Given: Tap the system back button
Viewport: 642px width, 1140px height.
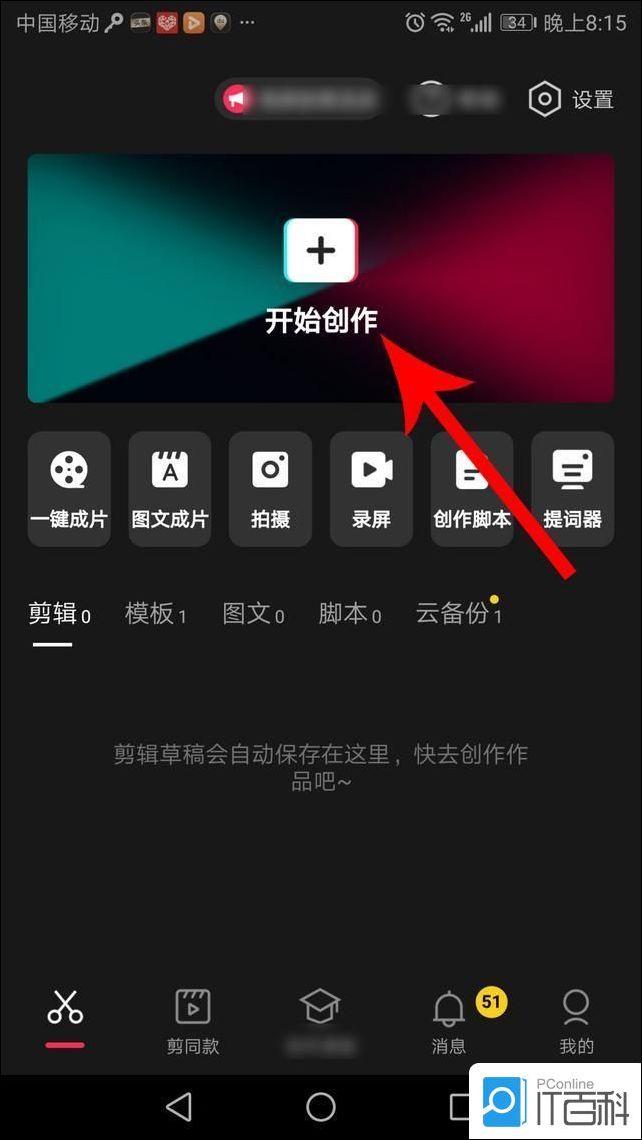Looking at the screenshot, I should (x=179, y=1106).
